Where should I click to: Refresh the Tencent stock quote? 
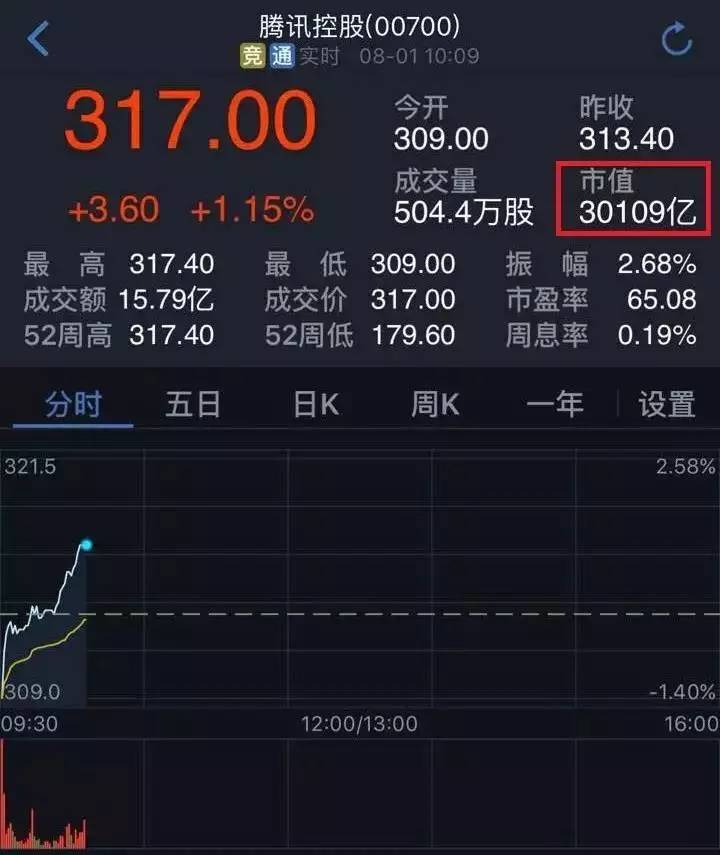click(x=676, y=39)
